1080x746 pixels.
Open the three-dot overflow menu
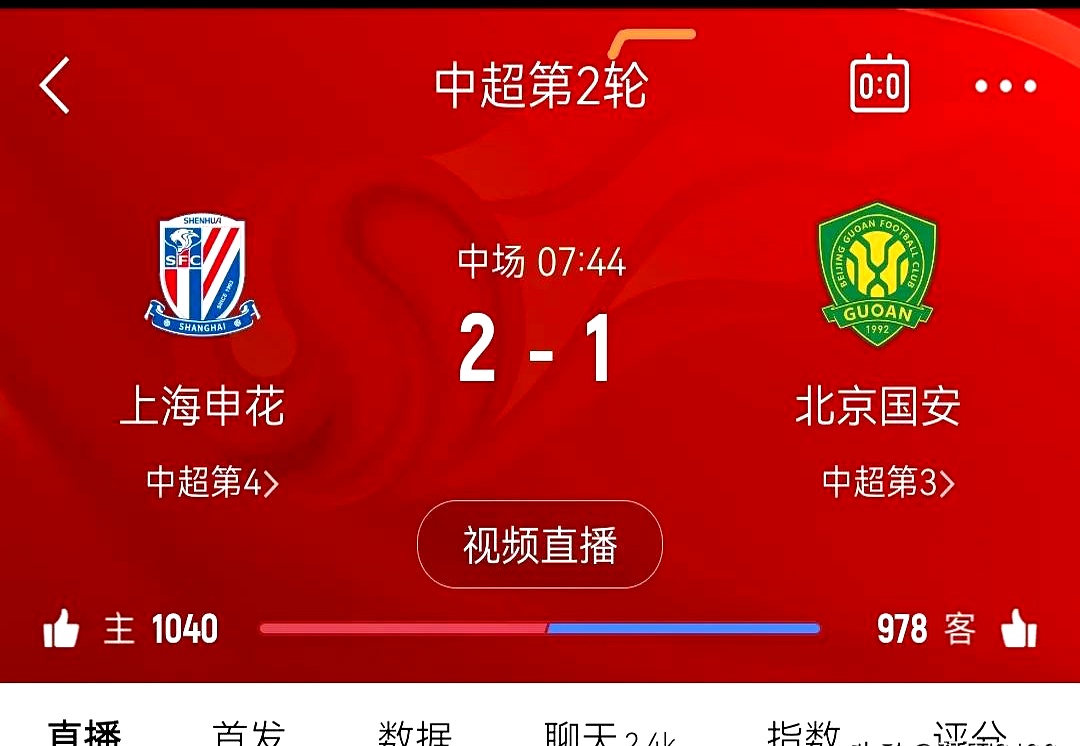coord(1005,86)
